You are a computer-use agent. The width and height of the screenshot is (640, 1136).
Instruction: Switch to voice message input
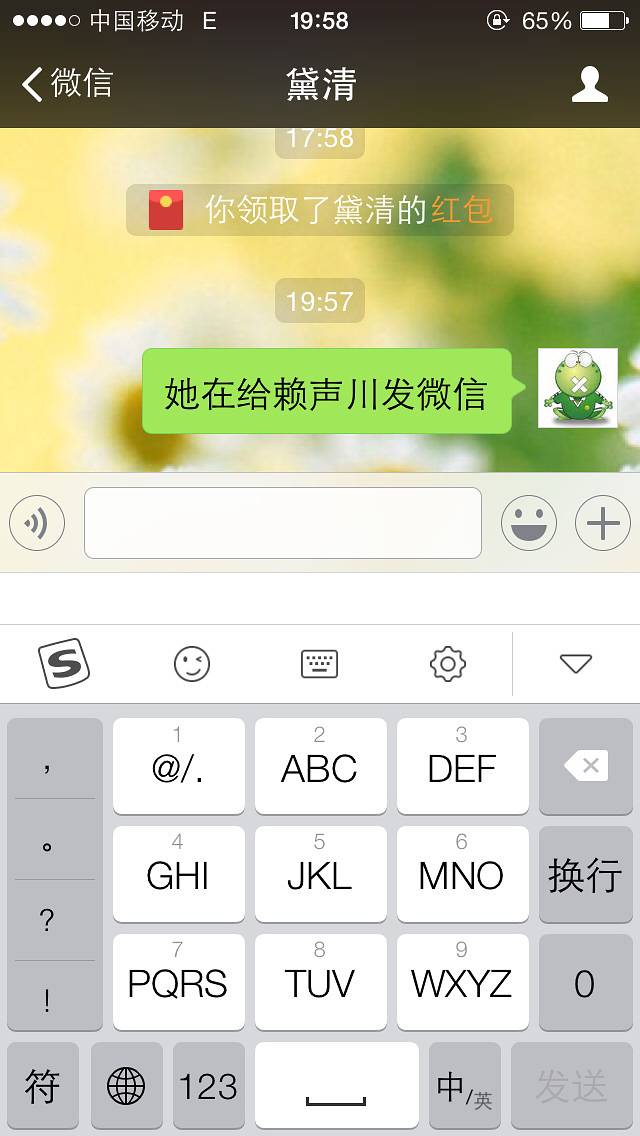[x=37, y=523]
